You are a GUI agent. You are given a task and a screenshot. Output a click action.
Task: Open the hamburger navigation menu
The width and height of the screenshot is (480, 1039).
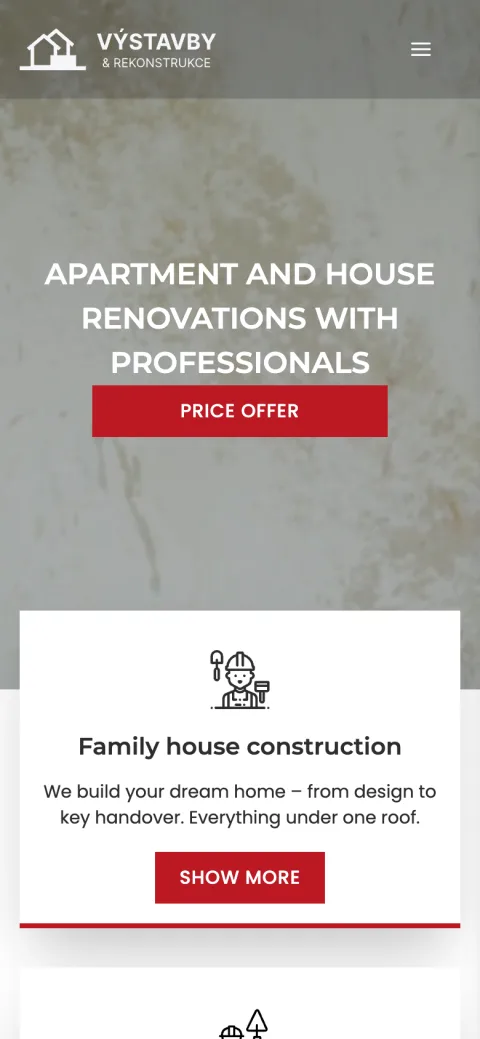420,50
